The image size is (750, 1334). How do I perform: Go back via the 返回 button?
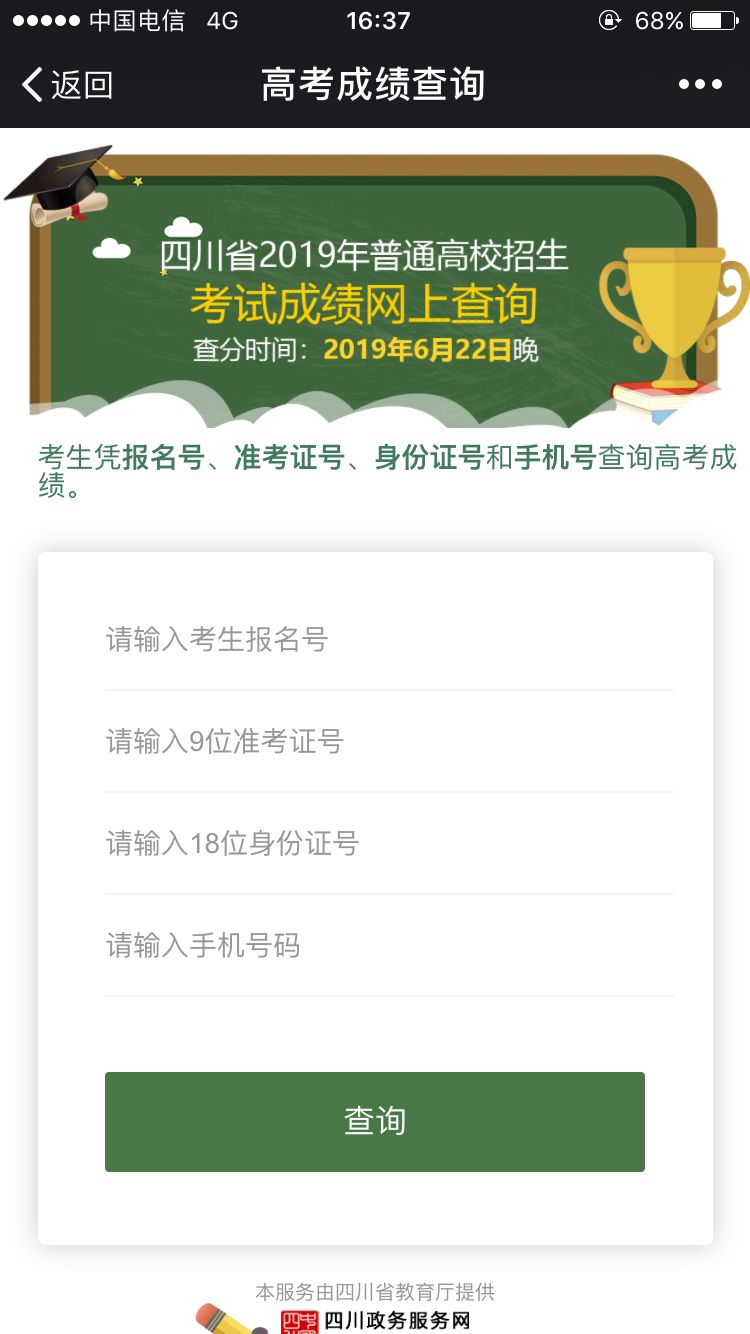[68, 86]
